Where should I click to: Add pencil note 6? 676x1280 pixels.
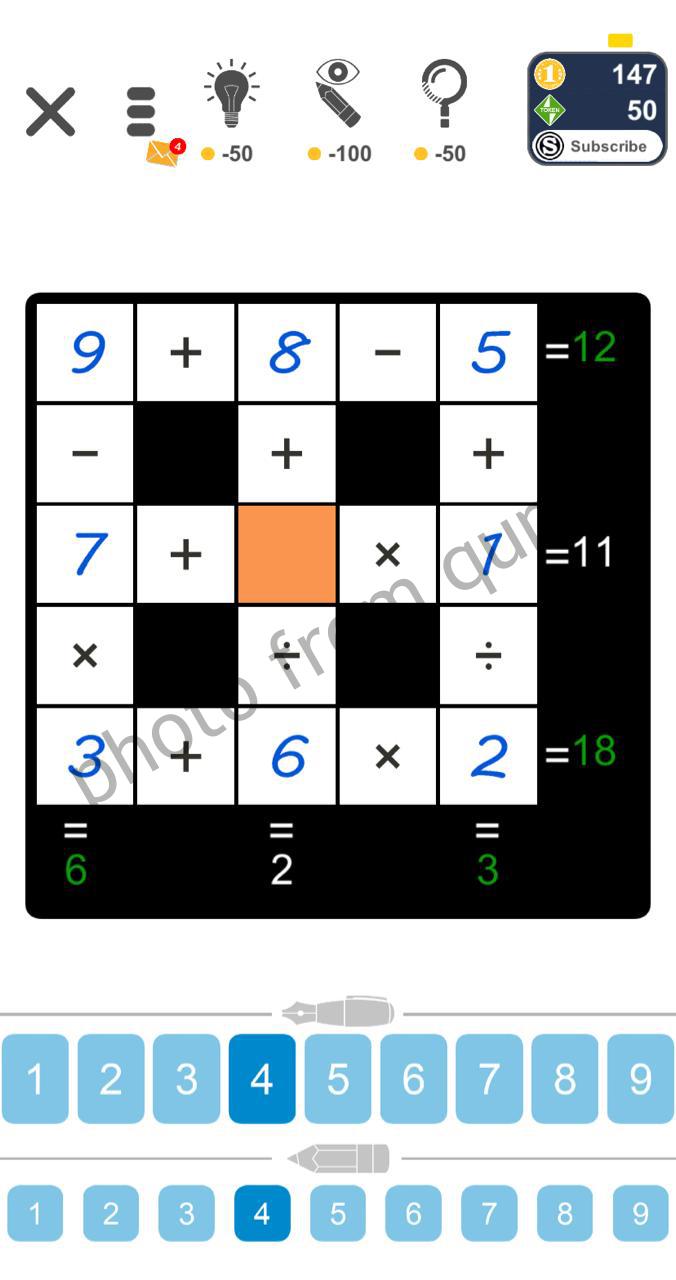[413, 1213]
